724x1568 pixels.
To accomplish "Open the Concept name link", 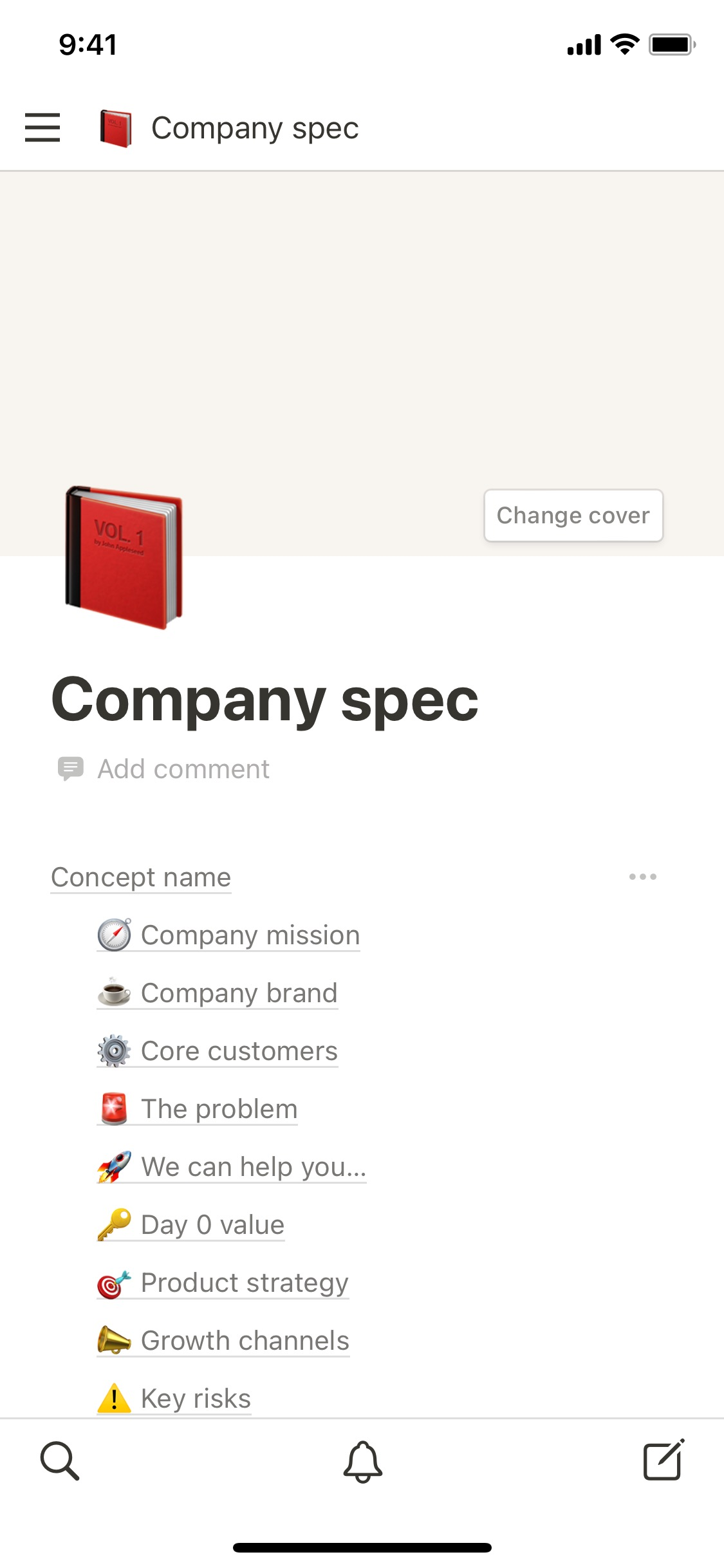I will [x=141, y=877].
